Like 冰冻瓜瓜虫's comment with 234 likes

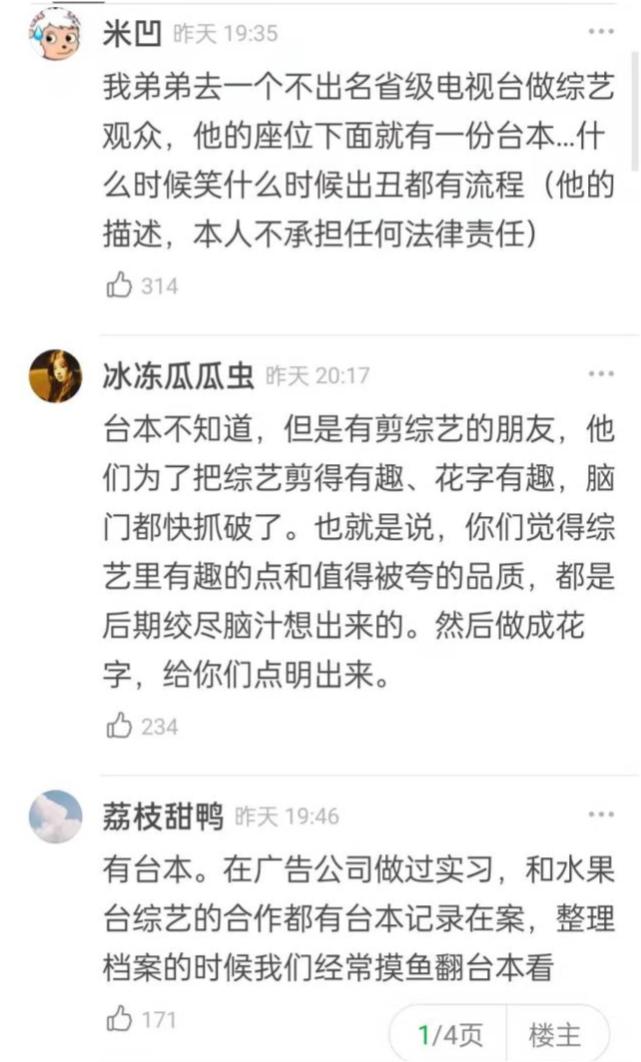[x=119, y=726]
